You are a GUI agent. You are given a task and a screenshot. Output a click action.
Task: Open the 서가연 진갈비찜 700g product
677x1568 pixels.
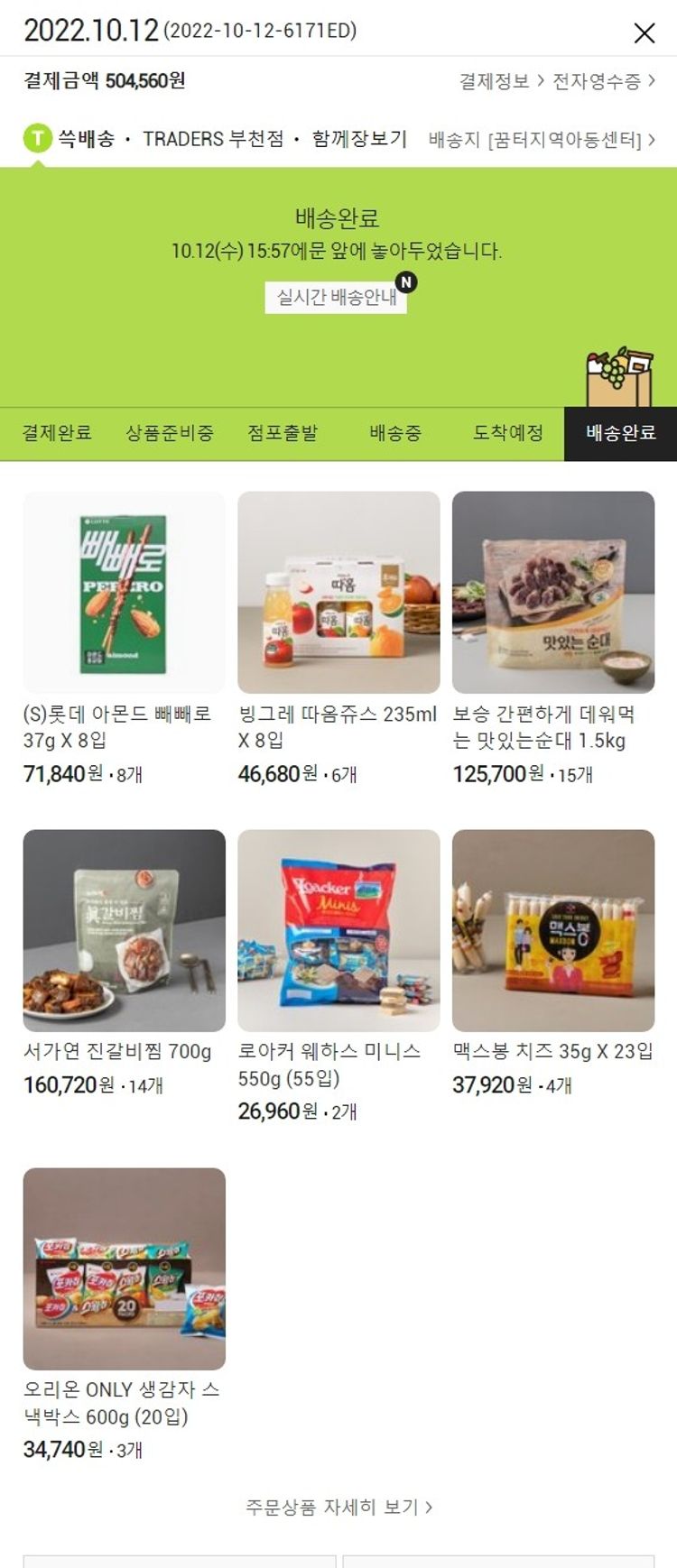(x=125, y=930)
